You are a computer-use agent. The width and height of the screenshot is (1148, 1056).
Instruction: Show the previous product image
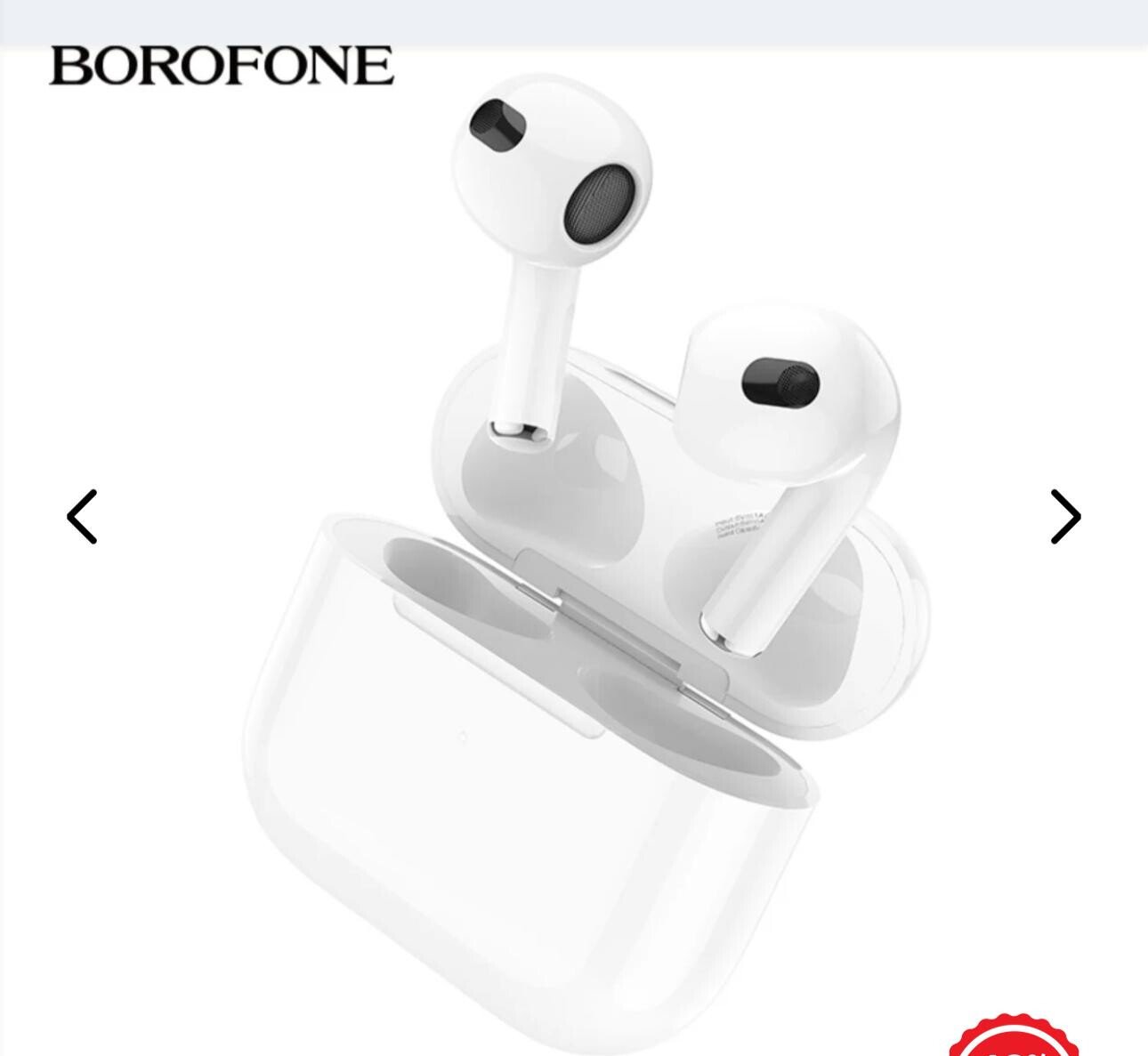(x=82, y=516)
